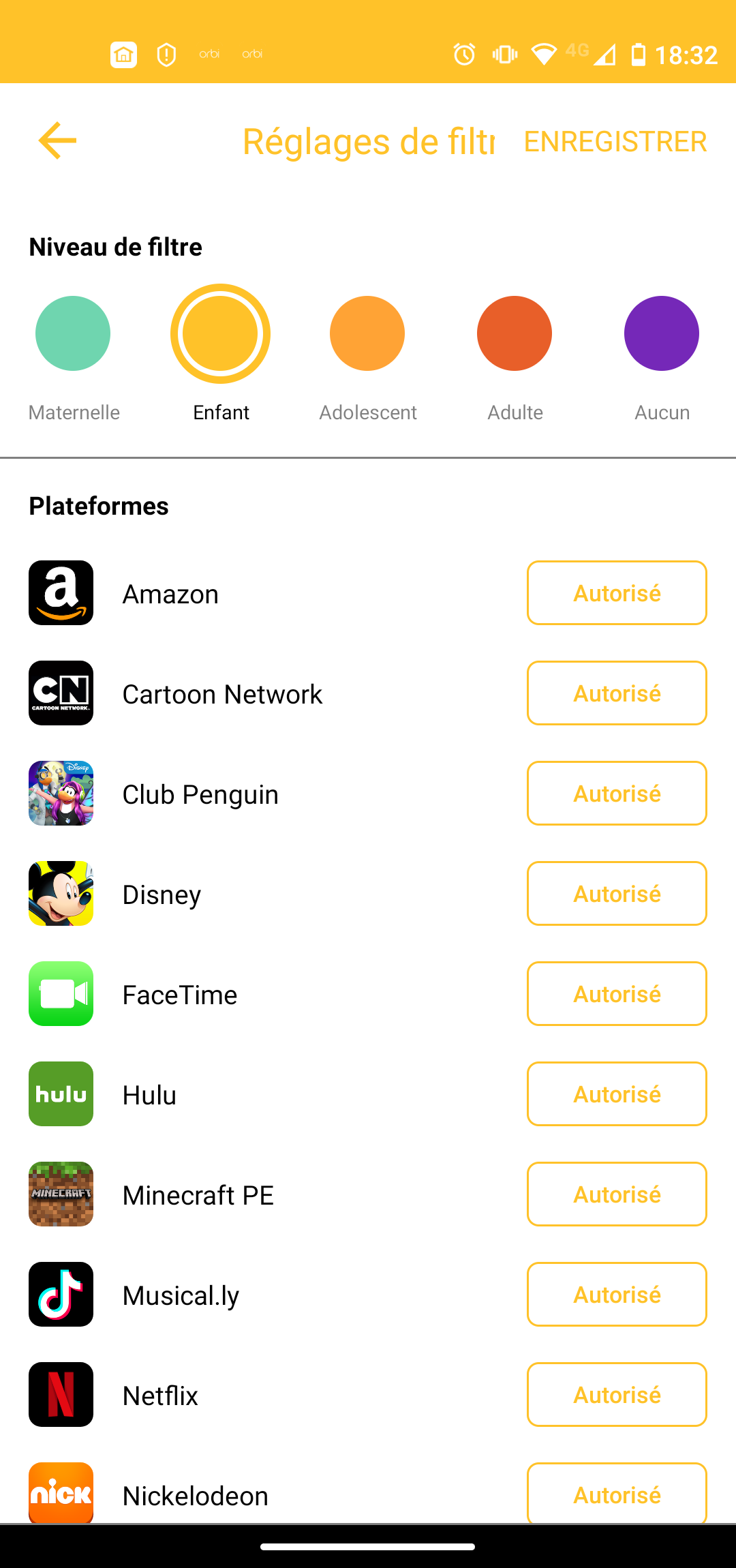Tap Disney's Autorisé button

click(x=616, y=894)
